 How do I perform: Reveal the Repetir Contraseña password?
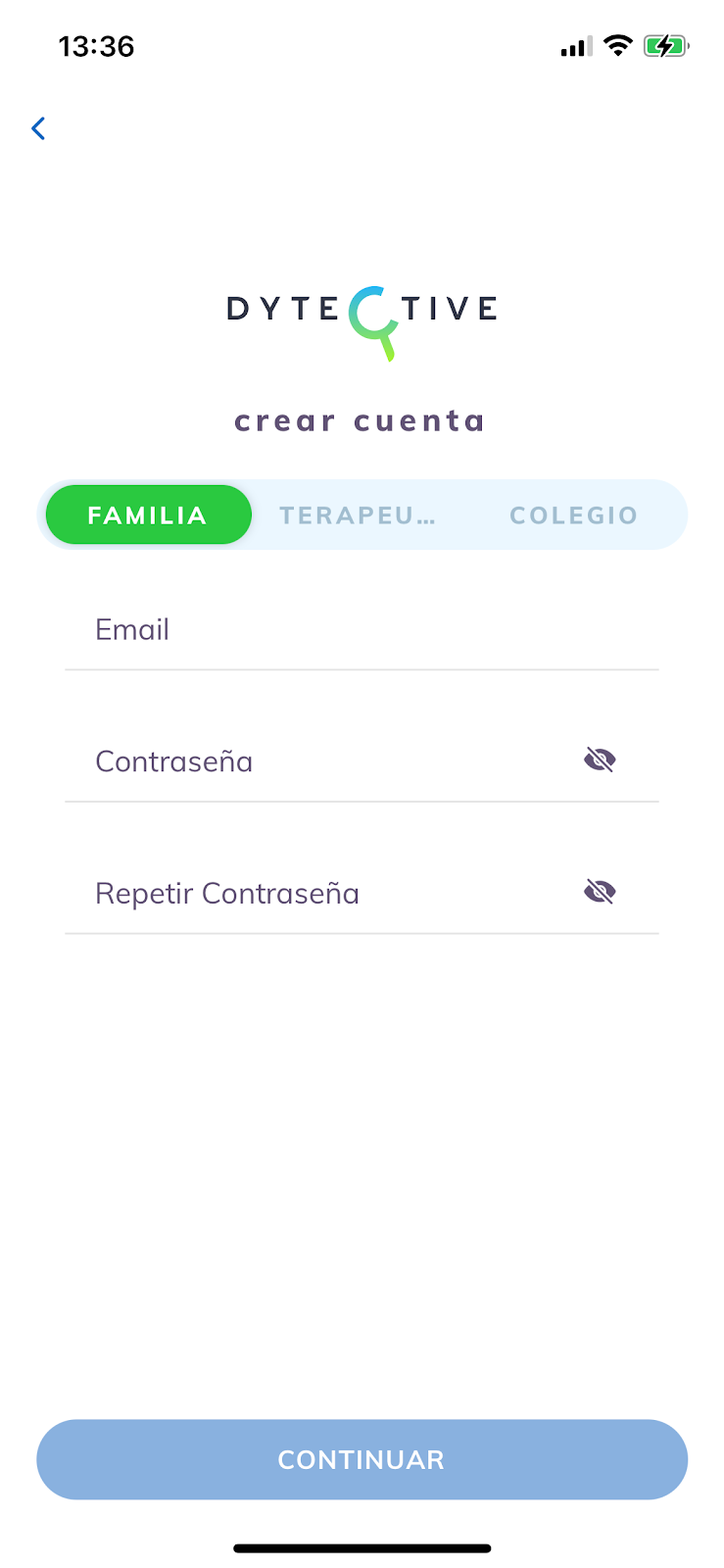pyautogui.click(x=600, y=892)
